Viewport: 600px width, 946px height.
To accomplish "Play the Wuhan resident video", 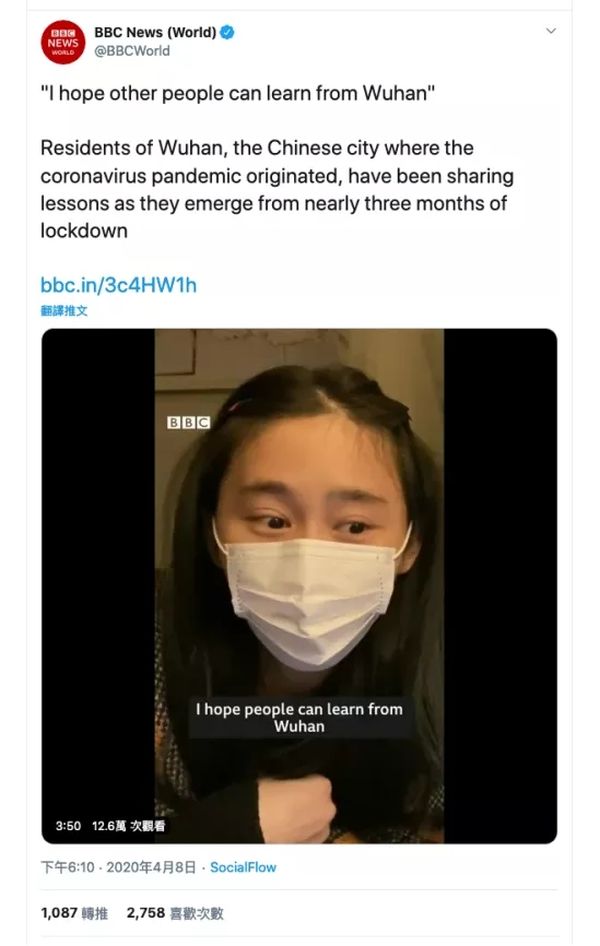I will (298, 585).
